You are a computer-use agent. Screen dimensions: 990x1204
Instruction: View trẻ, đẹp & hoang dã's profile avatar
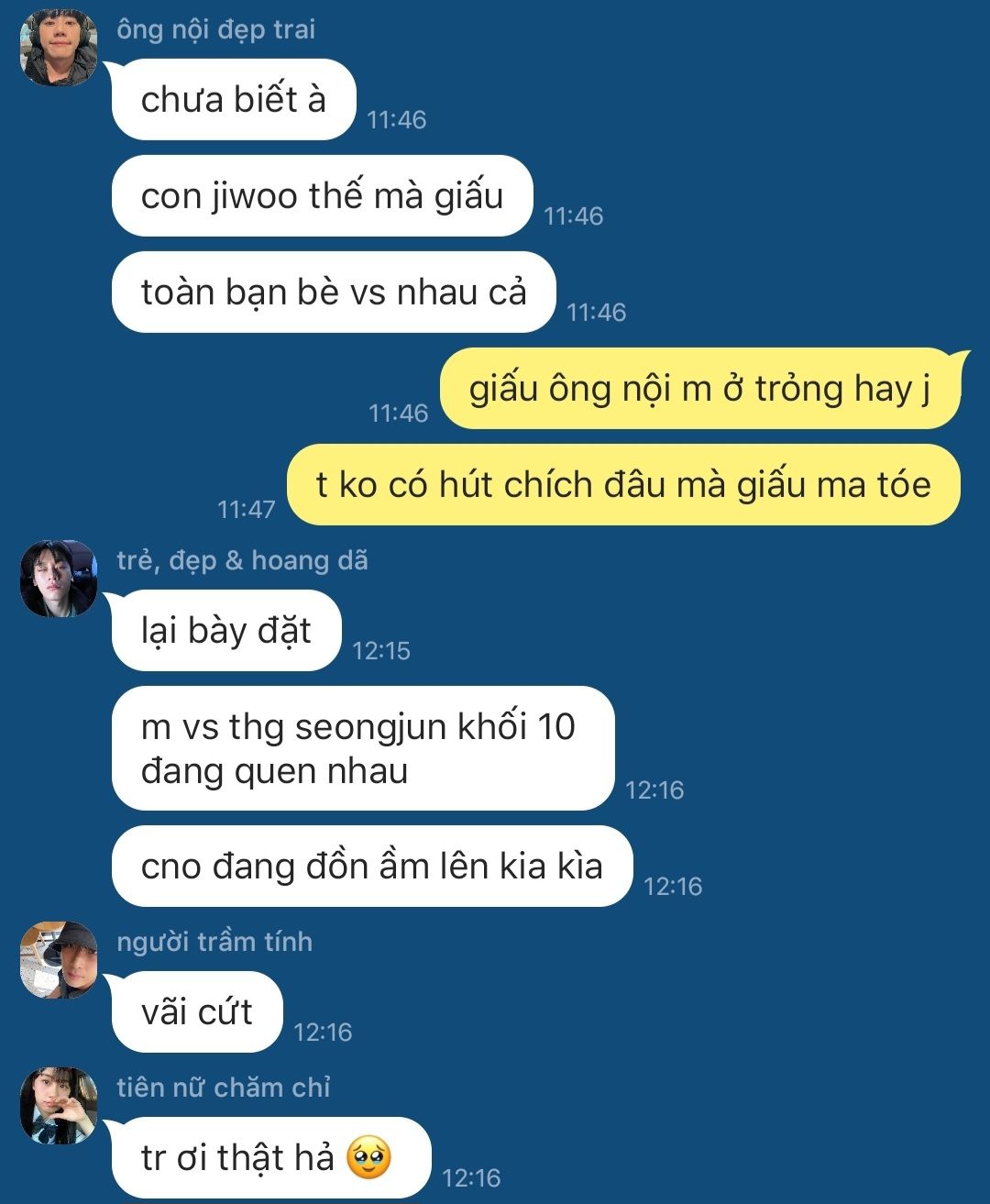pos(59,579)
